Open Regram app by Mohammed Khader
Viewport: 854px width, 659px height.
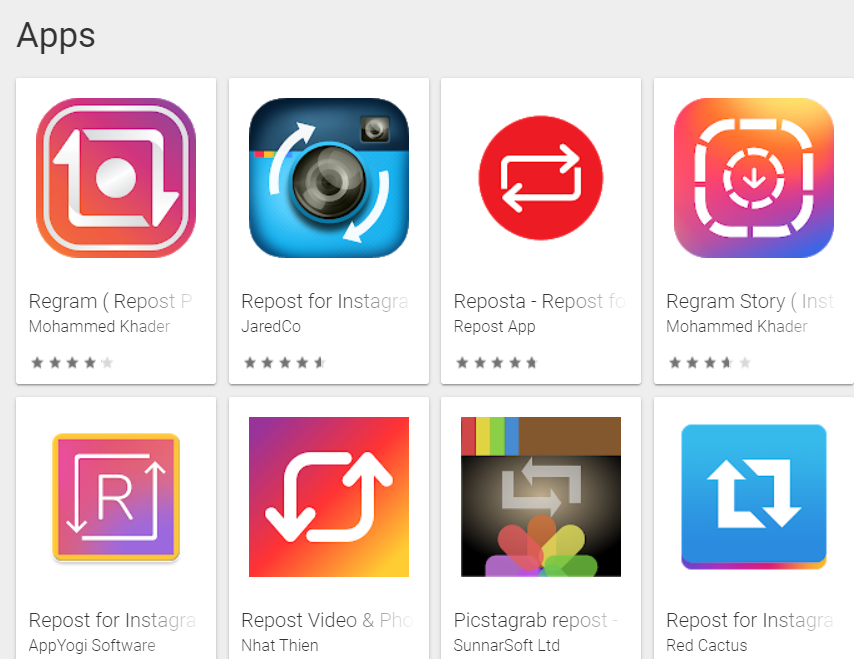click(x=116, y=178)
